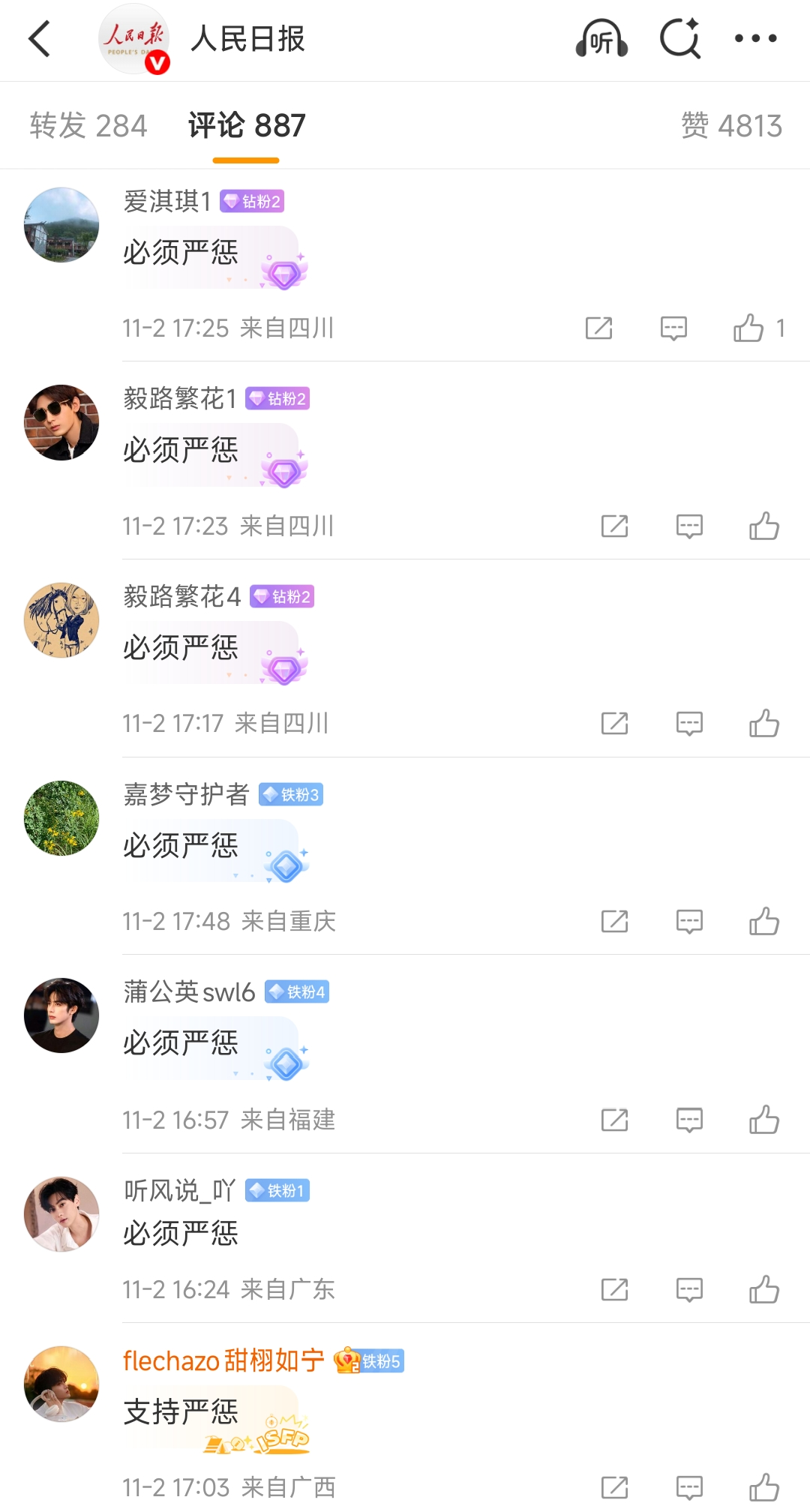The height and width of the screenshot is (1512, 810).
Task: Go back using the top-left back arrow
Action: click(39, 37)
